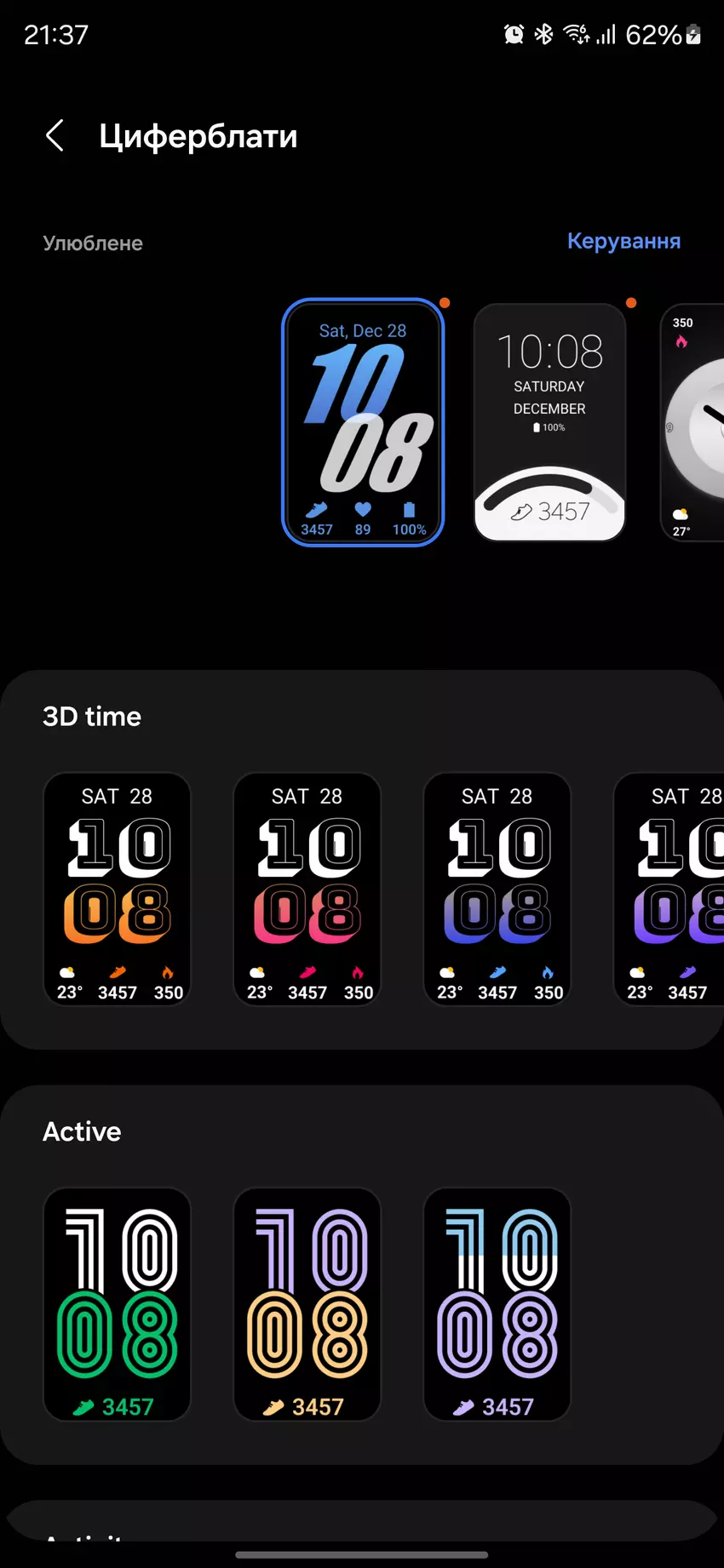Choose the SATURDAY DECEMBER favorite watch face
Screen dimensions: 724x1568
tap(549, 422)
